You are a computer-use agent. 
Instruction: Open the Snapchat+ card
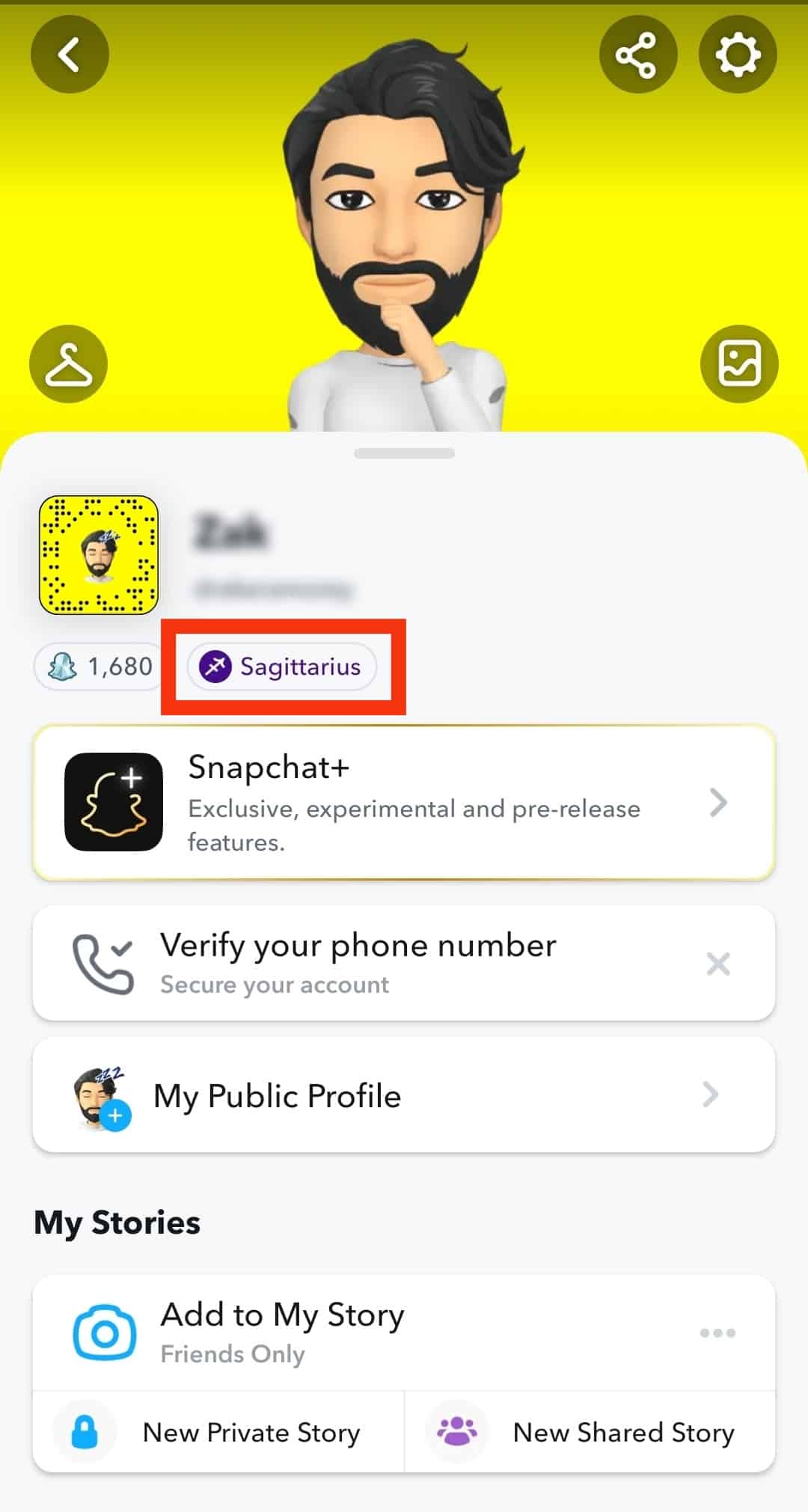point(404,803)
